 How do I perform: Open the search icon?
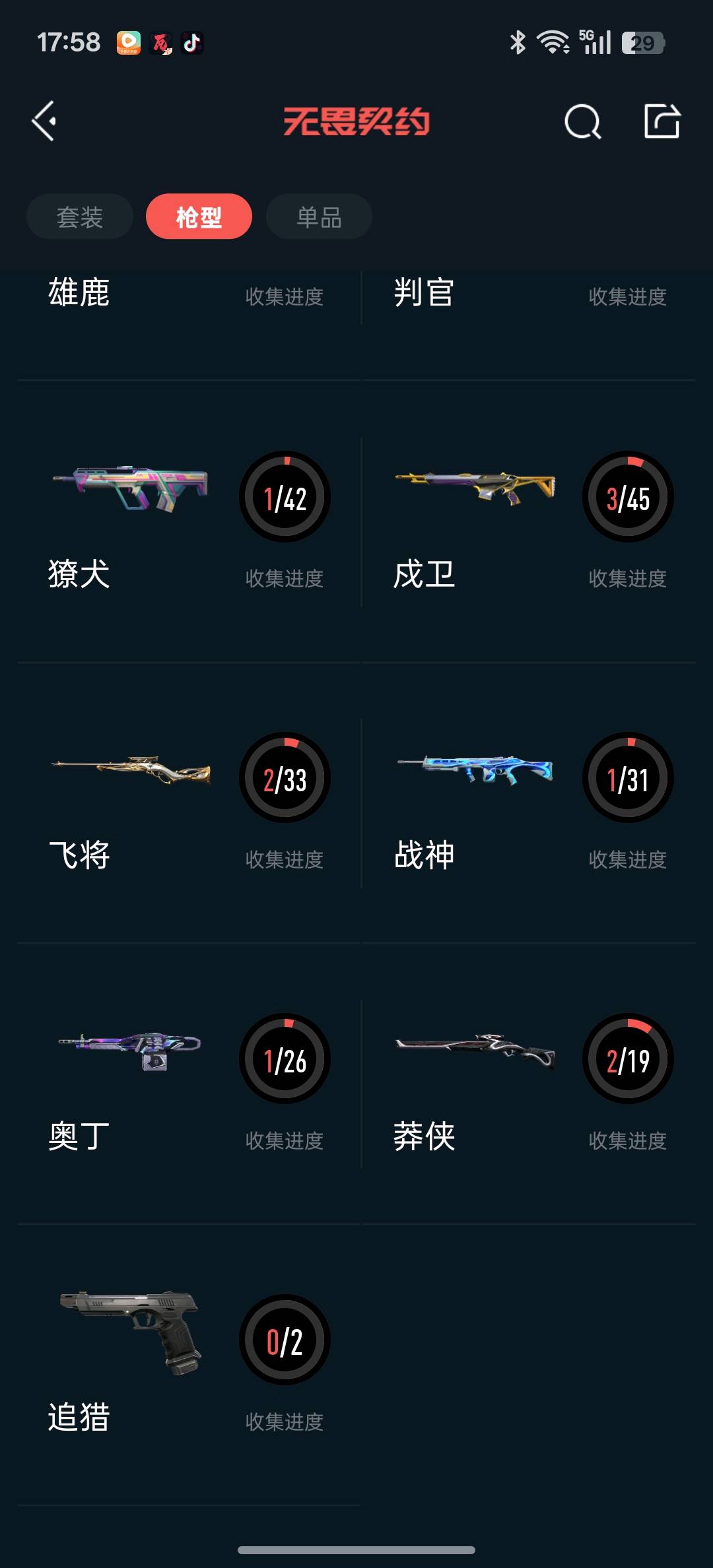582,121
